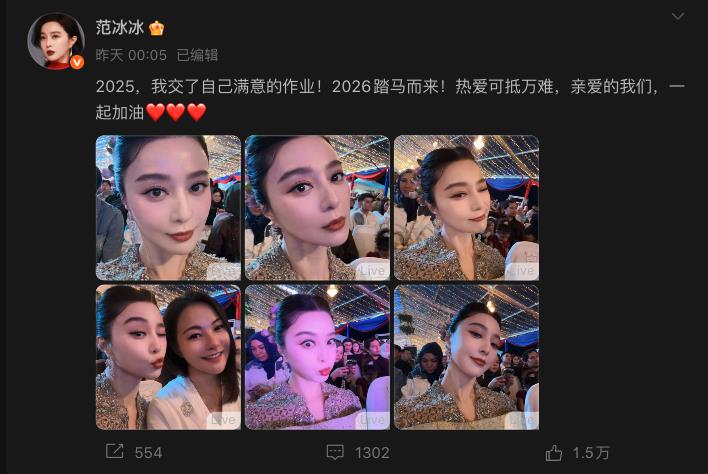Viewport: 708px width, 474px height.
Task: Open the 范冰冰 username link
Action: point(119,28)
